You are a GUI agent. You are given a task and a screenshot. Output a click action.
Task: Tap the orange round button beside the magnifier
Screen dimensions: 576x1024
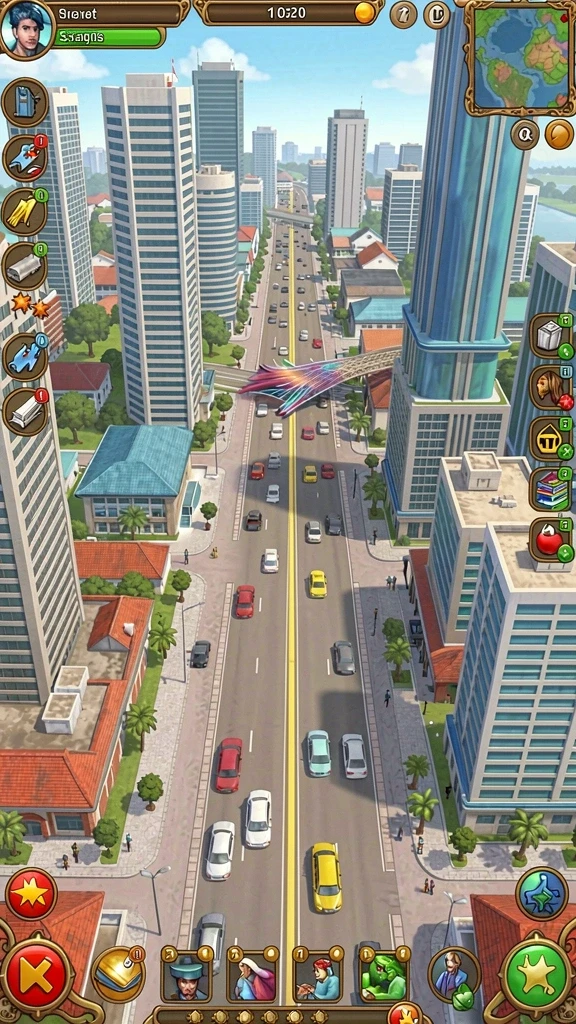[x=559, y=135]
